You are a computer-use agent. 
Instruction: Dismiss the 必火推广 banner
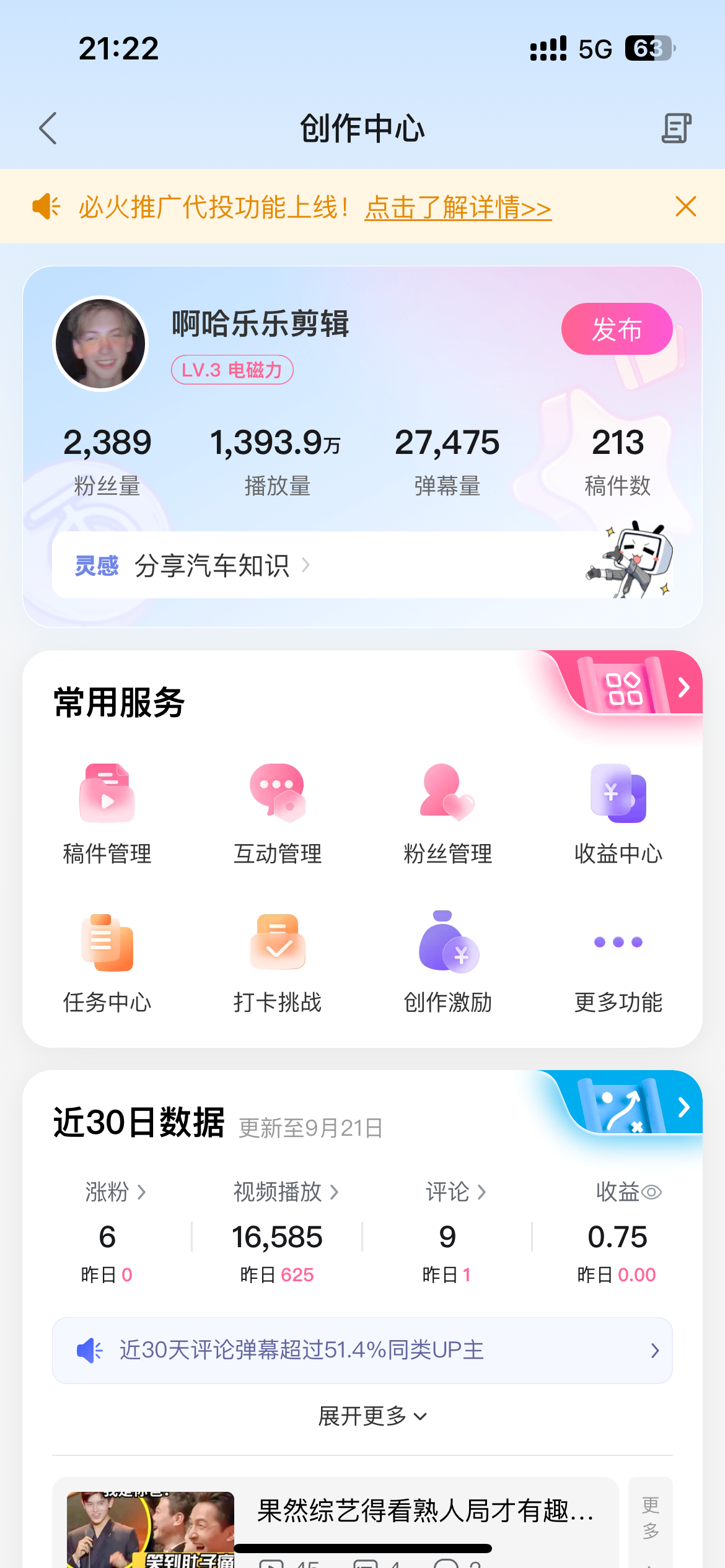point(685,207)
